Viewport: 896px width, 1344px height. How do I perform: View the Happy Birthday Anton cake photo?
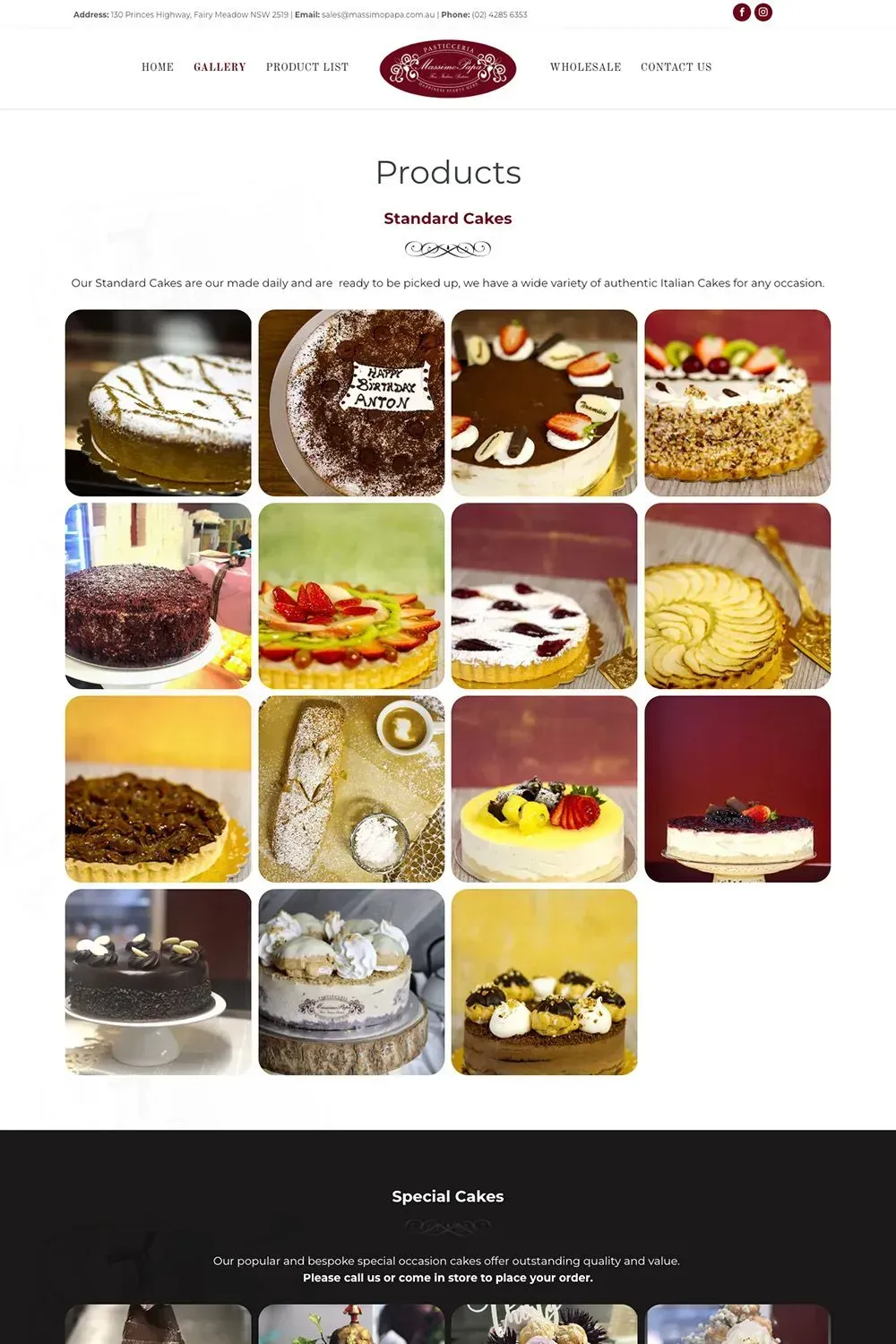[351, 403]
